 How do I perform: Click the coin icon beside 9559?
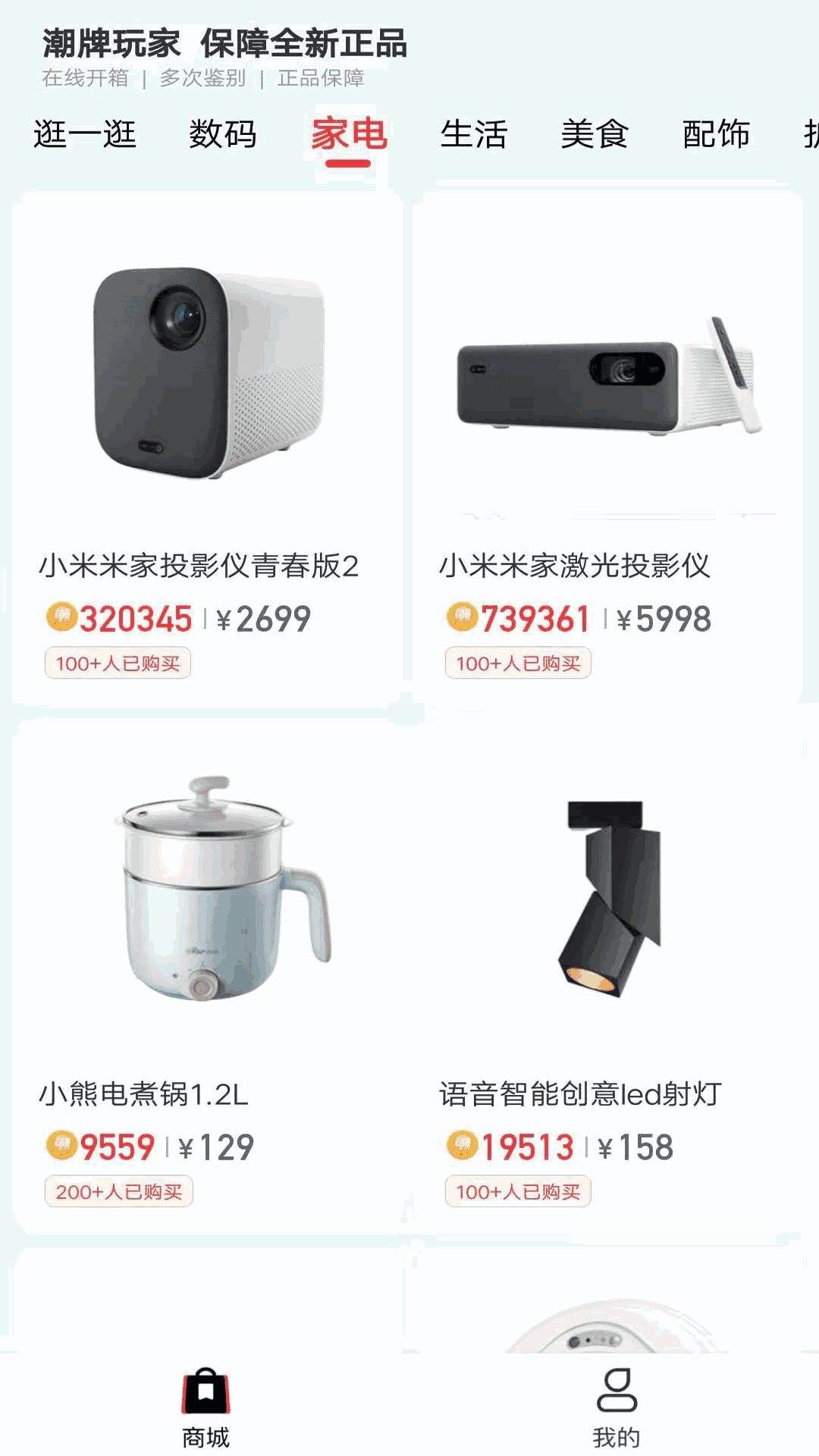click(x=60, y=1147)
